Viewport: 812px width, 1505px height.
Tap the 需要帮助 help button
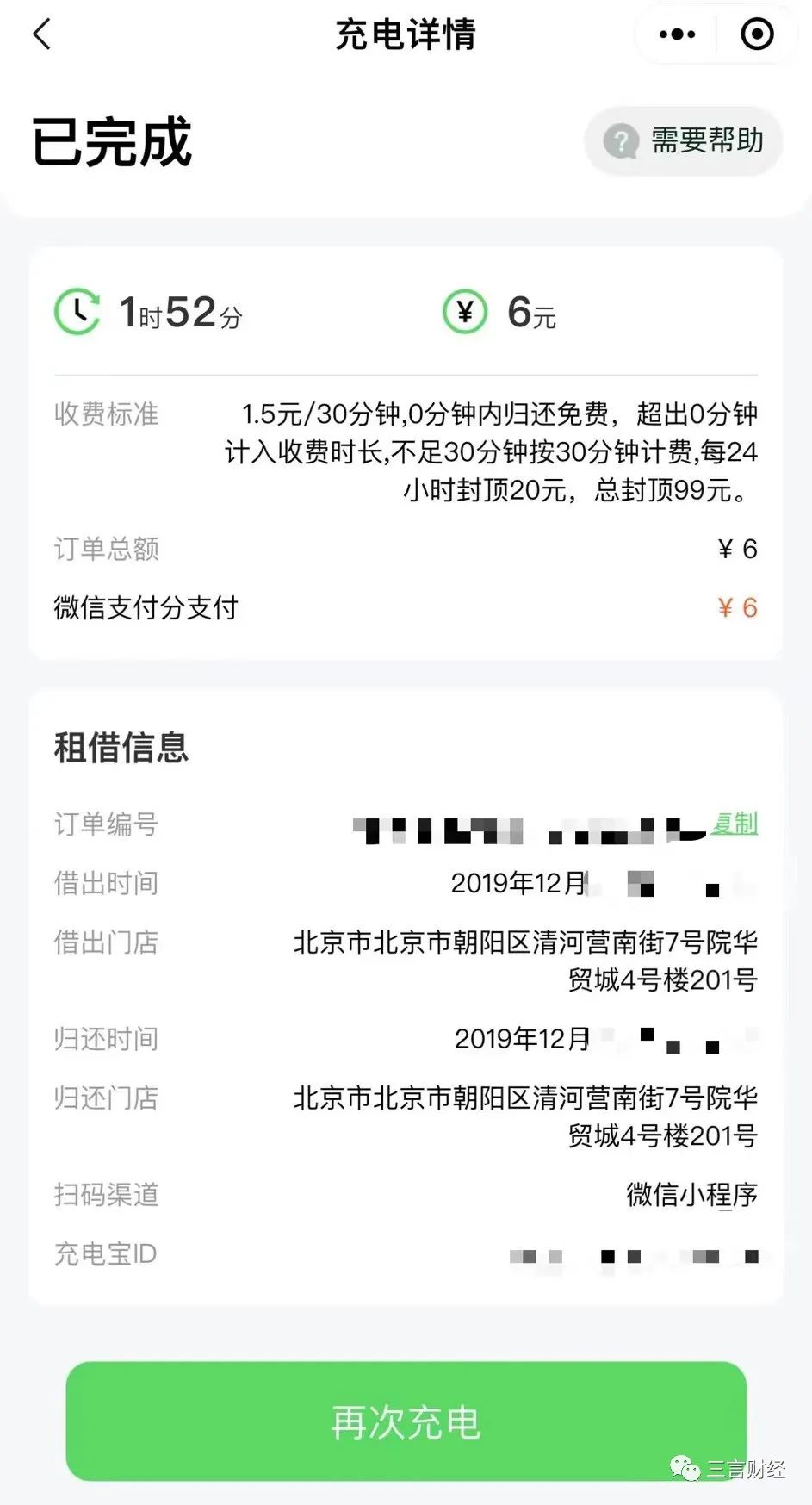pyautogui.click(x=684, y=141)
